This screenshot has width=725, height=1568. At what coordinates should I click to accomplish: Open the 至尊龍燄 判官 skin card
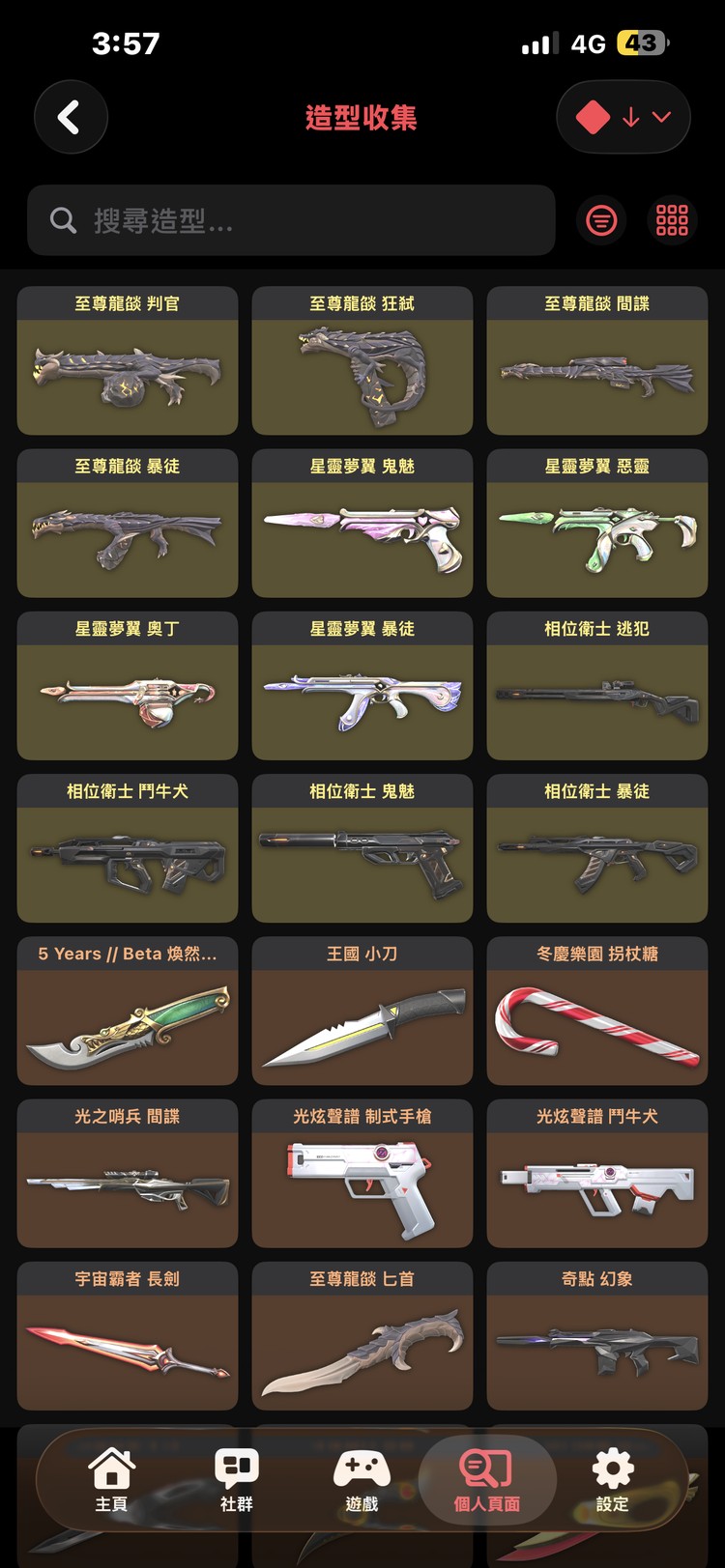tap(128, 360)
